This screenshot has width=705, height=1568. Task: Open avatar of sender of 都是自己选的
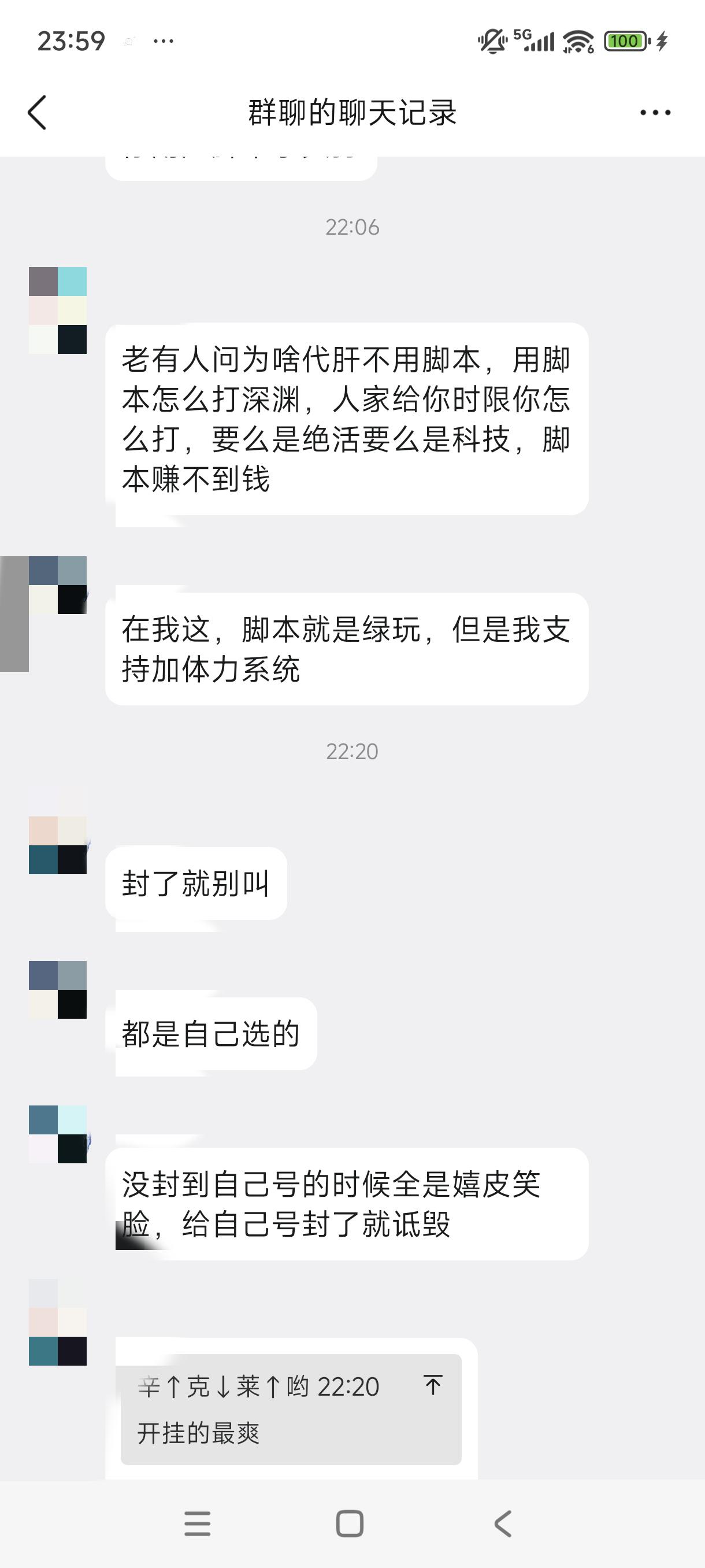(x=58, y=990)
